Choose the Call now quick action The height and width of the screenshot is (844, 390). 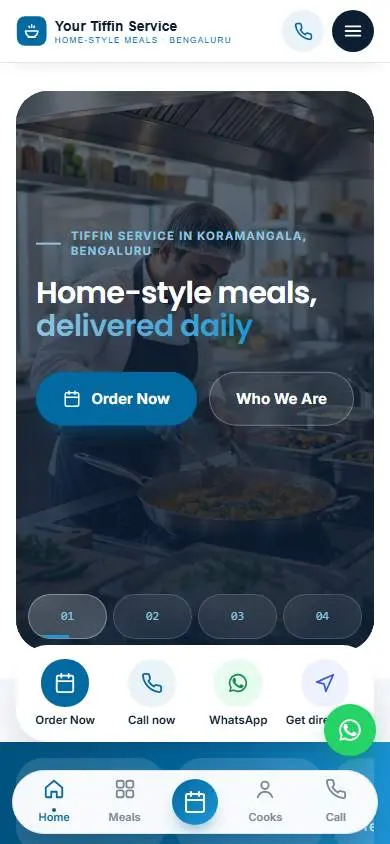[152, 683]
